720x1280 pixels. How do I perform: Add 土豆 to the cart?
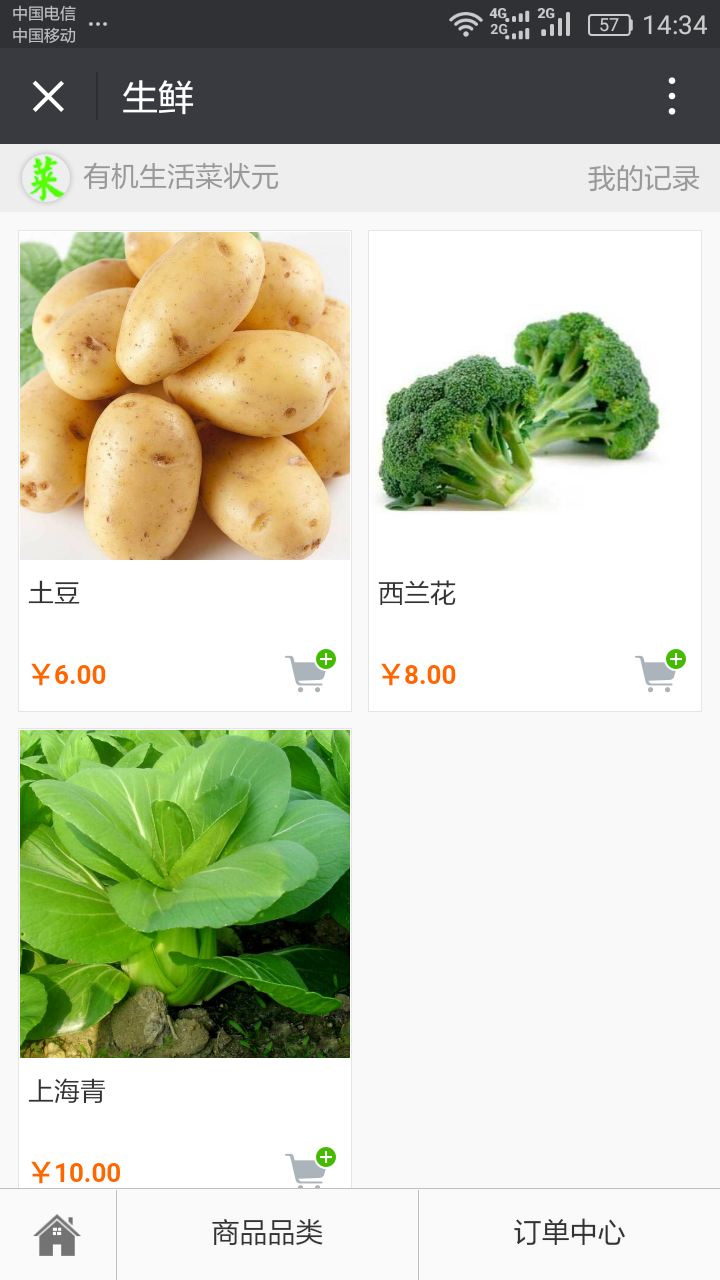(309, 672)
